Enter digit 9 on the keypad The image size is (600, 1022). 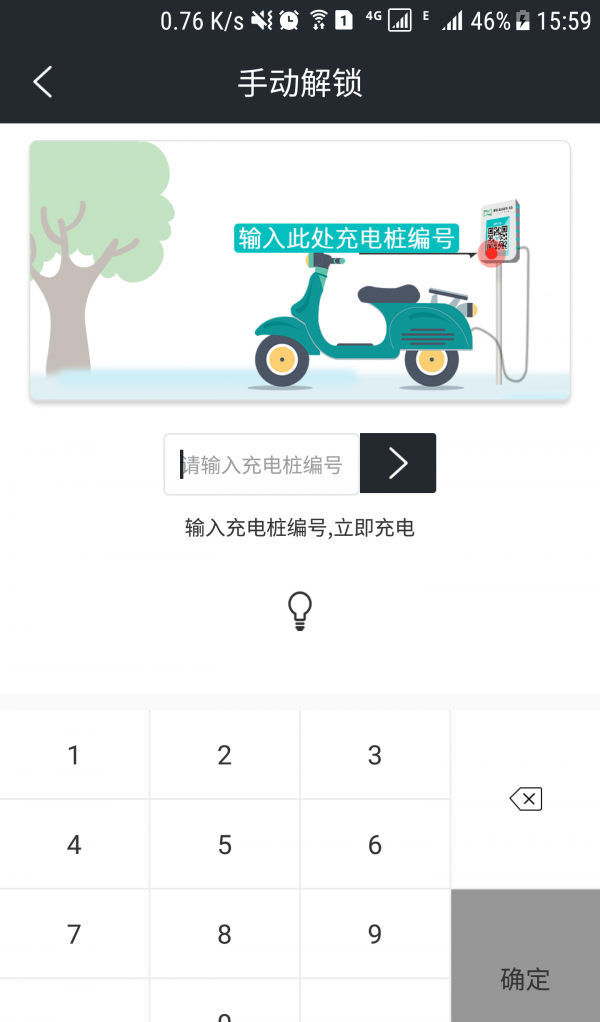(375, 934)
